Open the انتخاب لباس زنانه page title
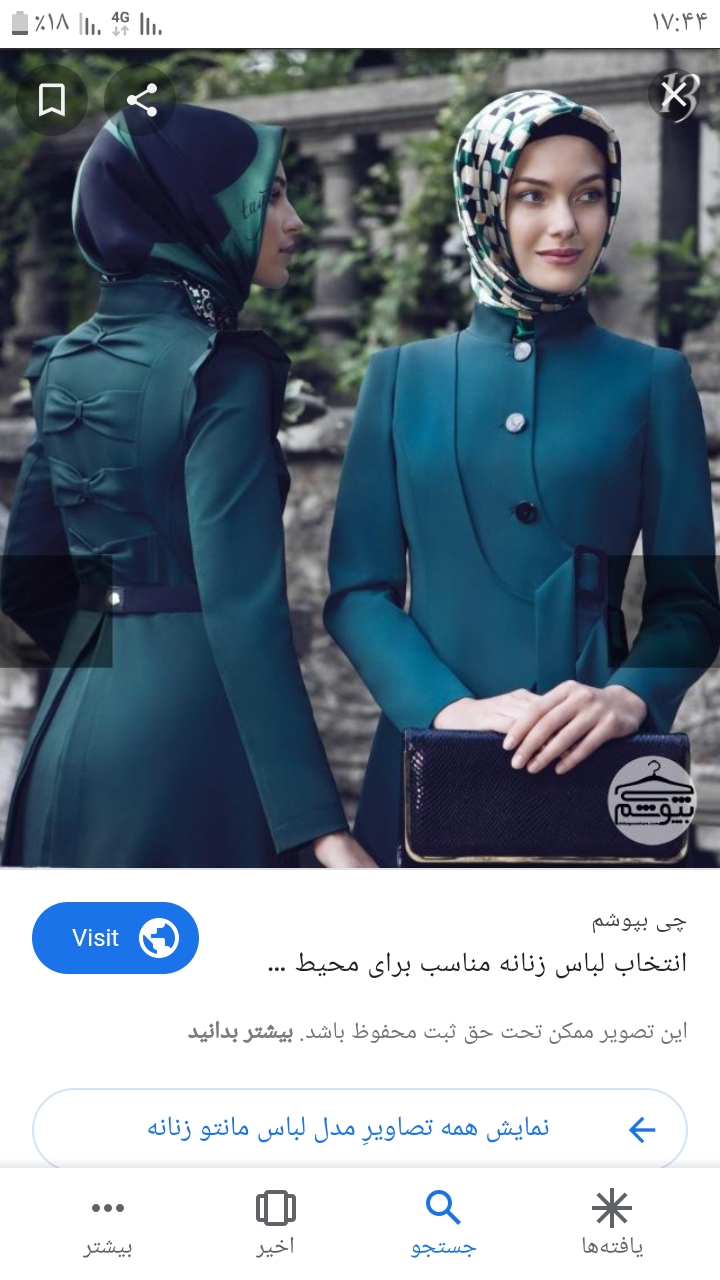 click(478, 964)
